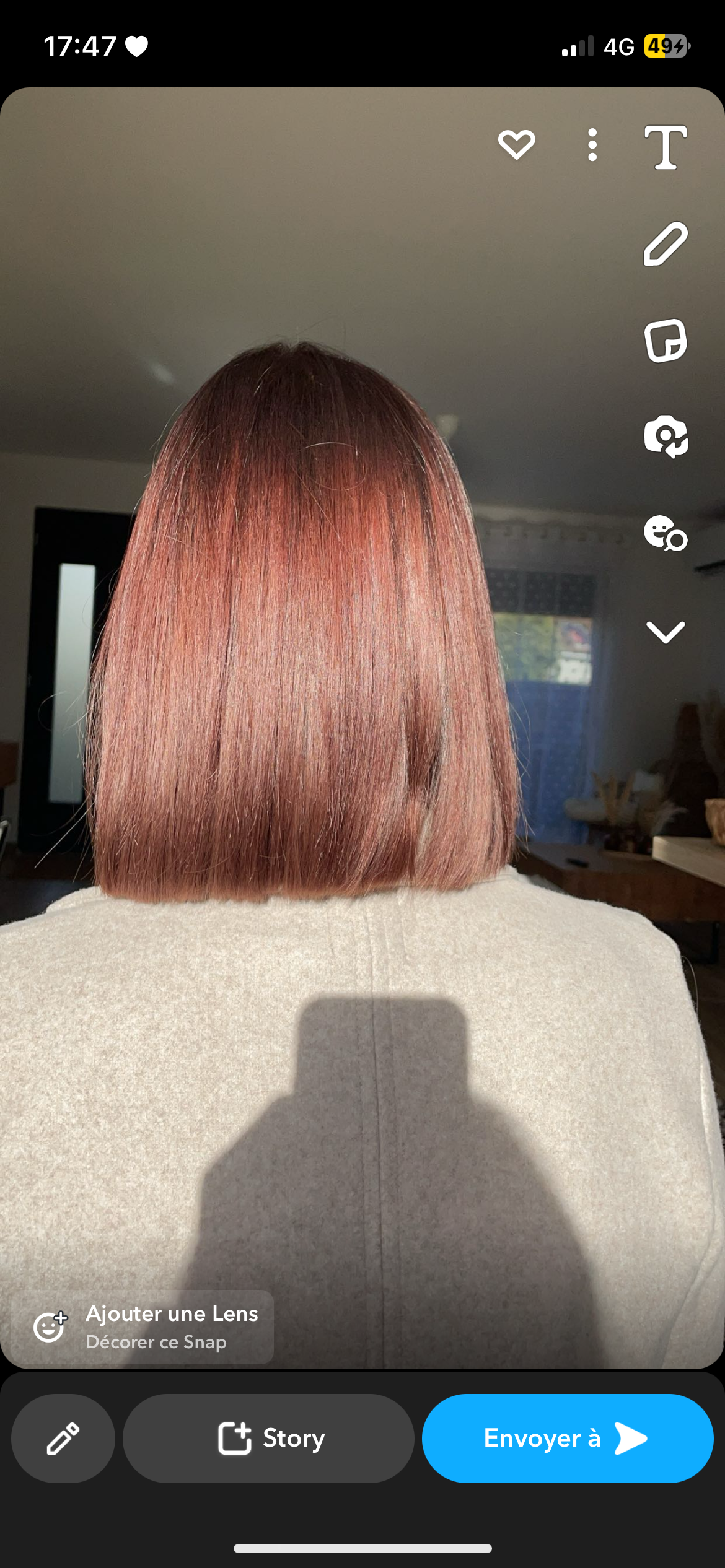
Task: Tap Envoyer à to send the snap
Action: (x=568, y=1439)
